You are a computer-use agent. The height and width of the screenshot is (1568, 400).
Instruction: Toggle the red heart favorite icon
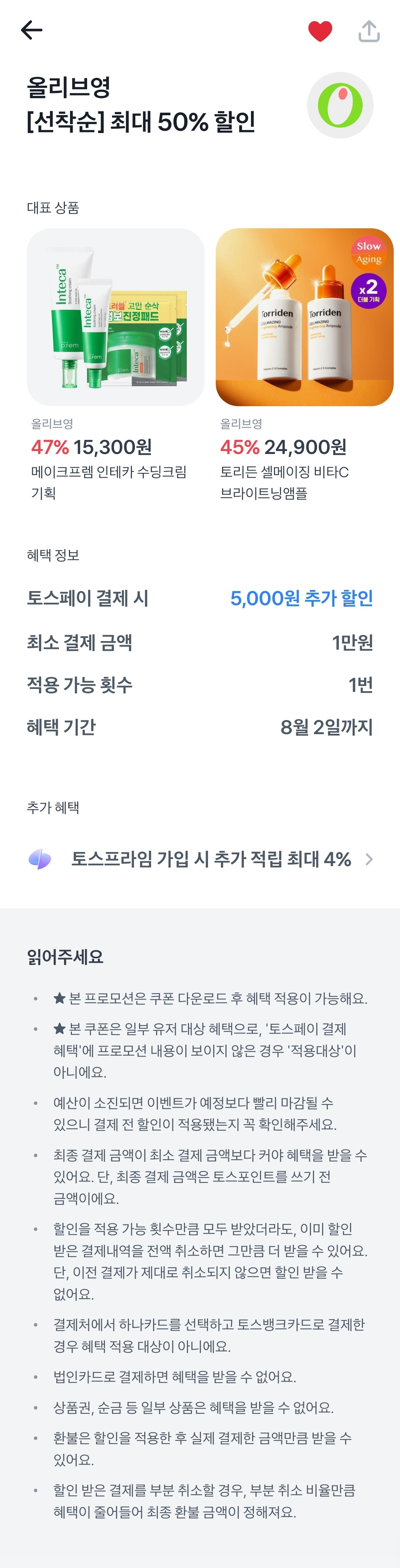(320, 31)
